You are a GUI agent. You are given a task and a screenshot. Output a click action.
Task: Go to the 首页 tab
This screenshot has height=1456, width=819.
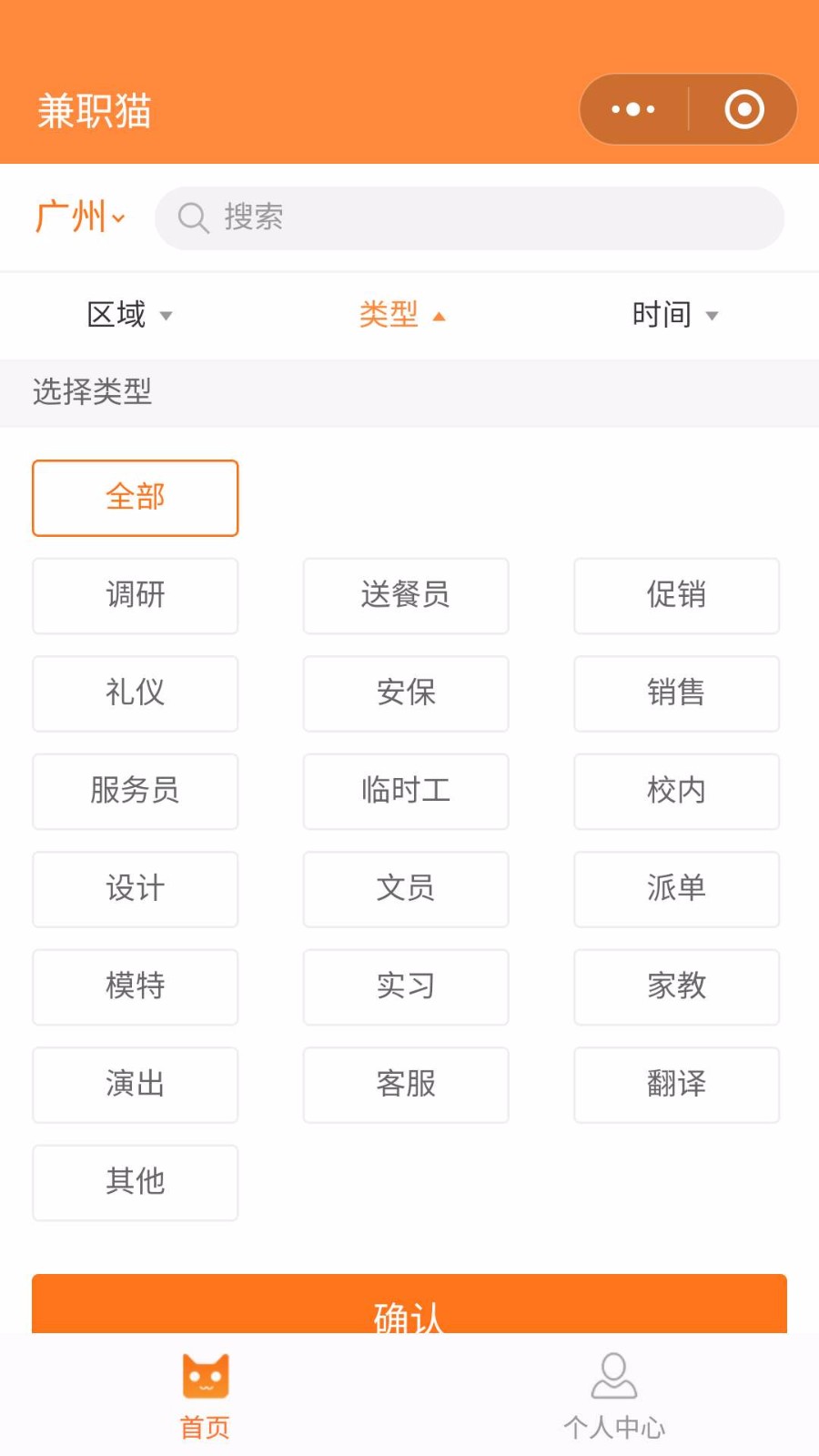[205, 1396]
